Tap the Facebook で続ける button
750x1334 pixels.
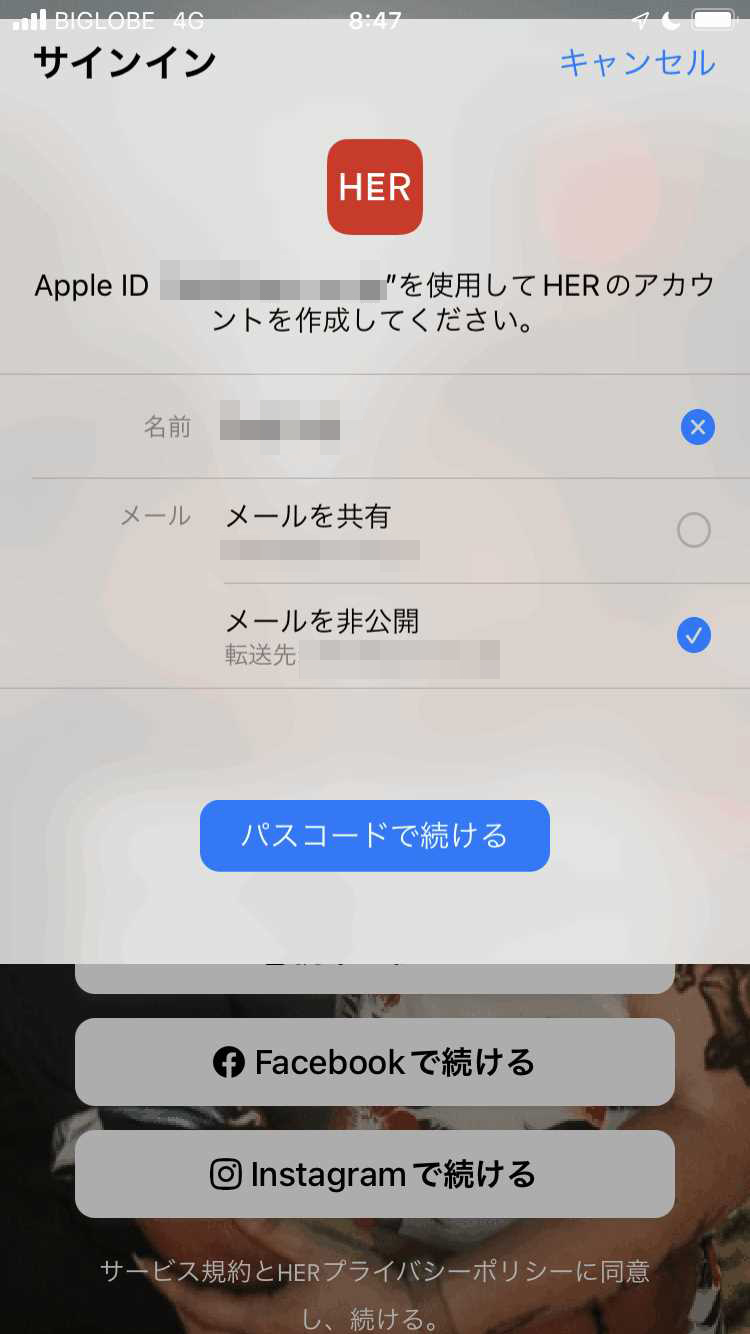375,1062
